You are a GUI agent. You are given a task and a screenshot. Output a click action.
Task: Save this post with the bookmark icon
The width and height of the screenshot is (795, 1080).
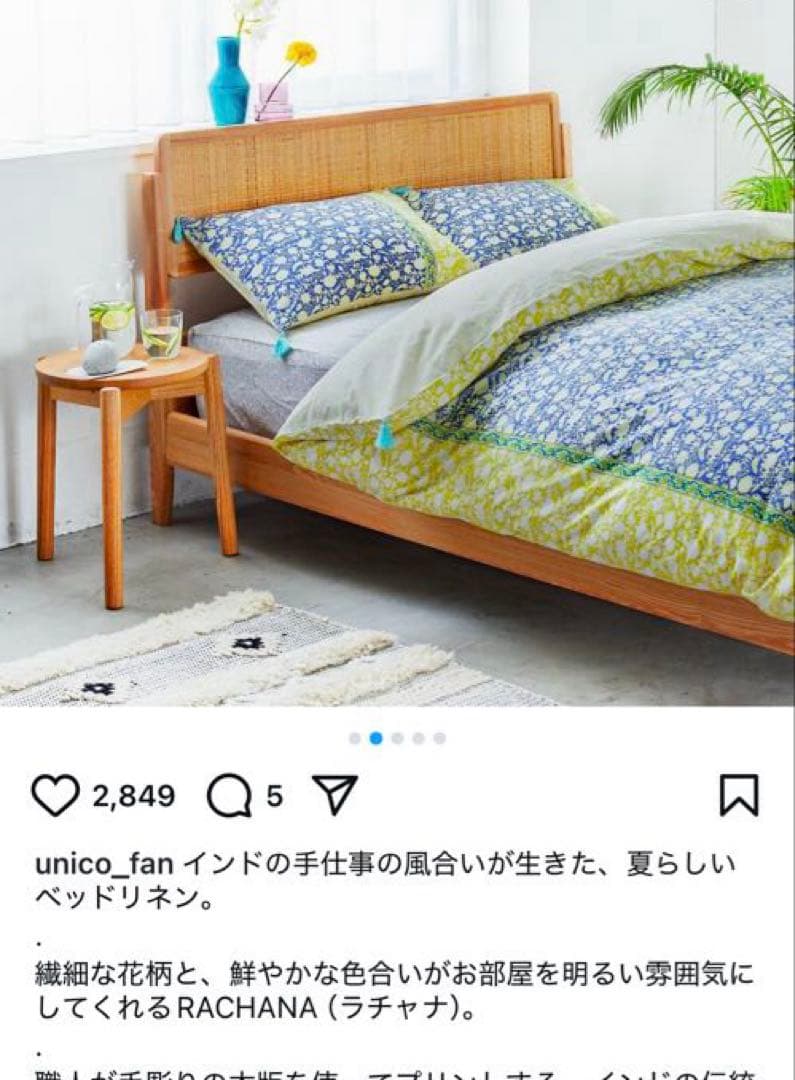pyautogui.click(x=739, y=796)
